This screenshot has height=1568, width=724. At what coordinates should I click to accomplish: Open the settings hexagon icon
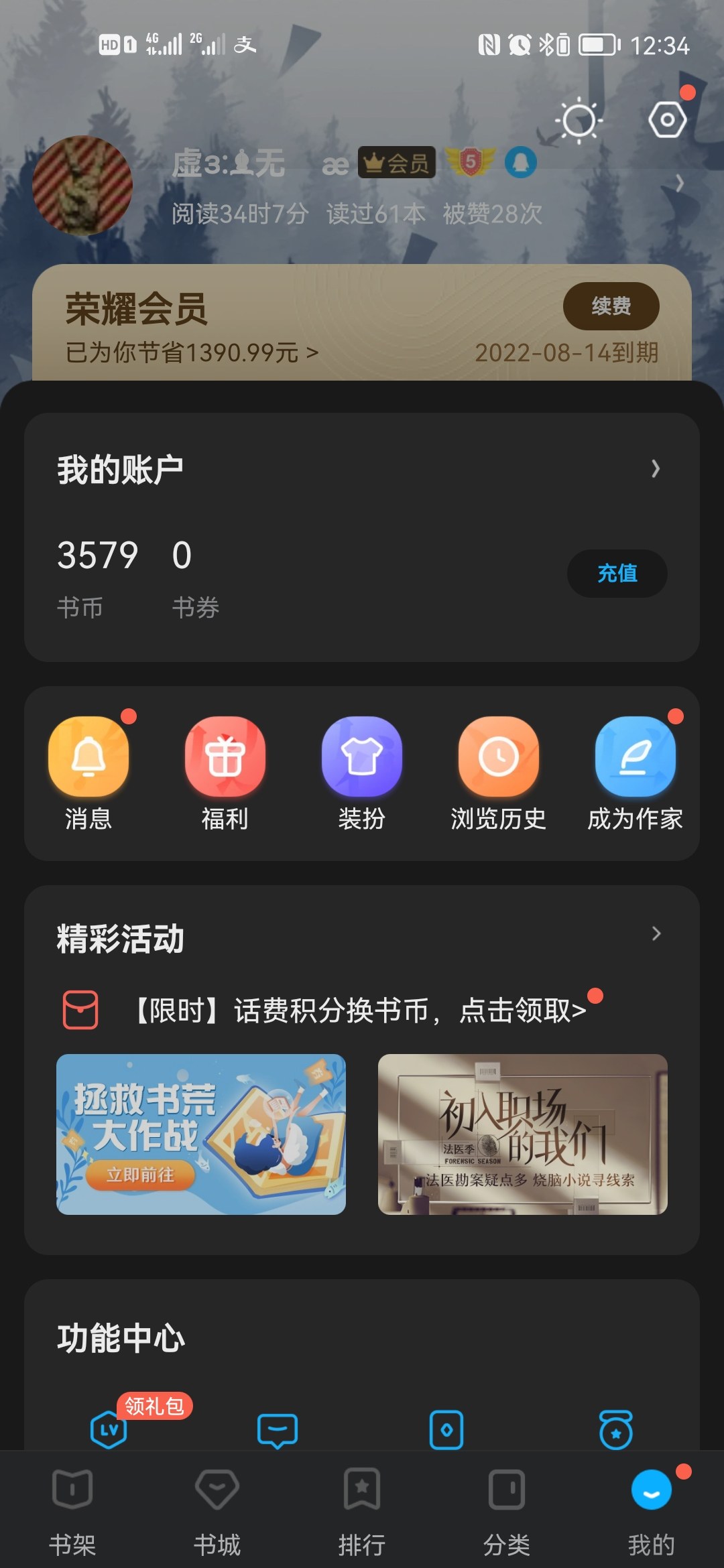pos(667,121)
